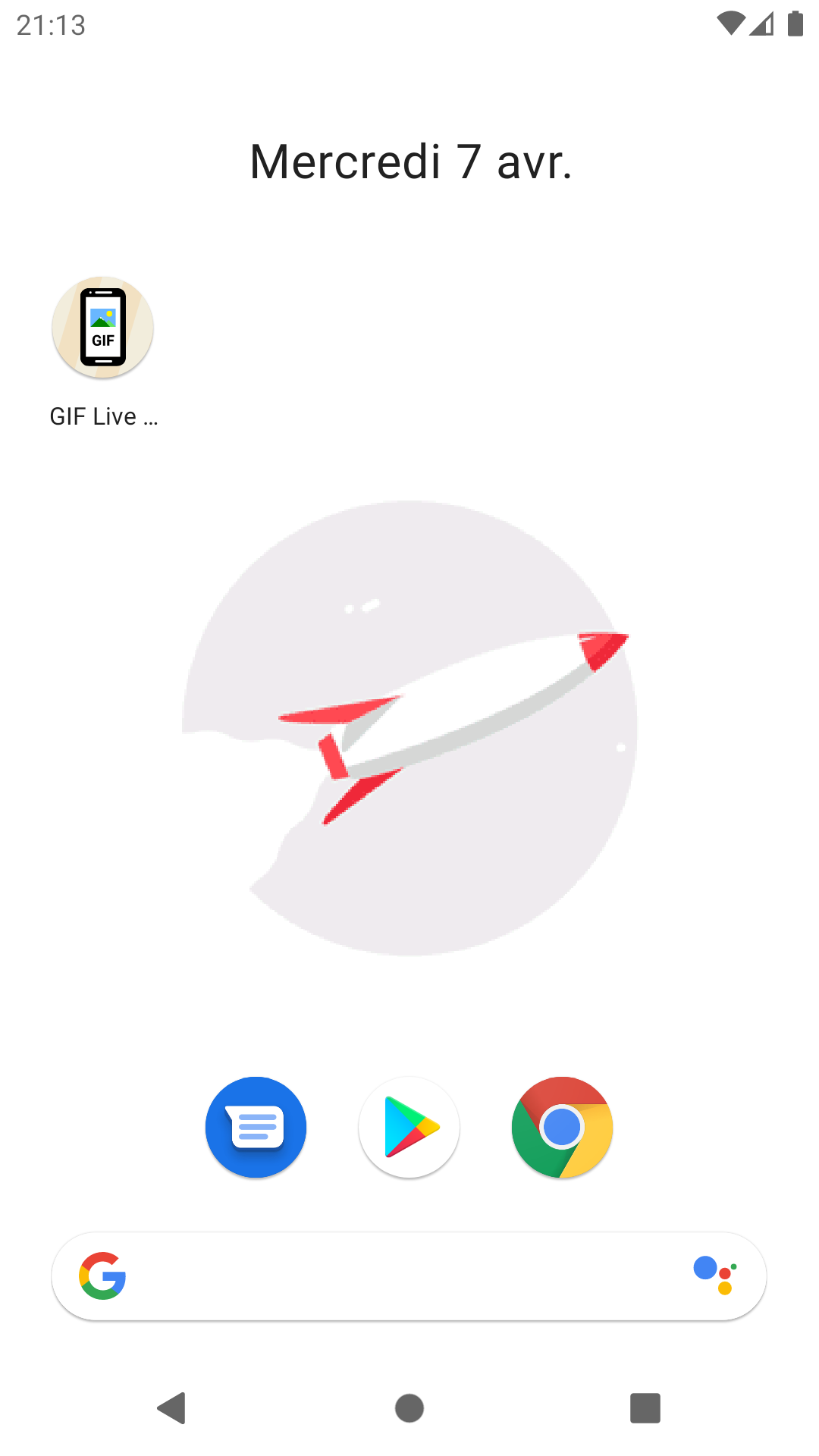Screen dimensions: 819x1456
Task: Open the date widget Mercredi 7 avr.
Action: 410,162
